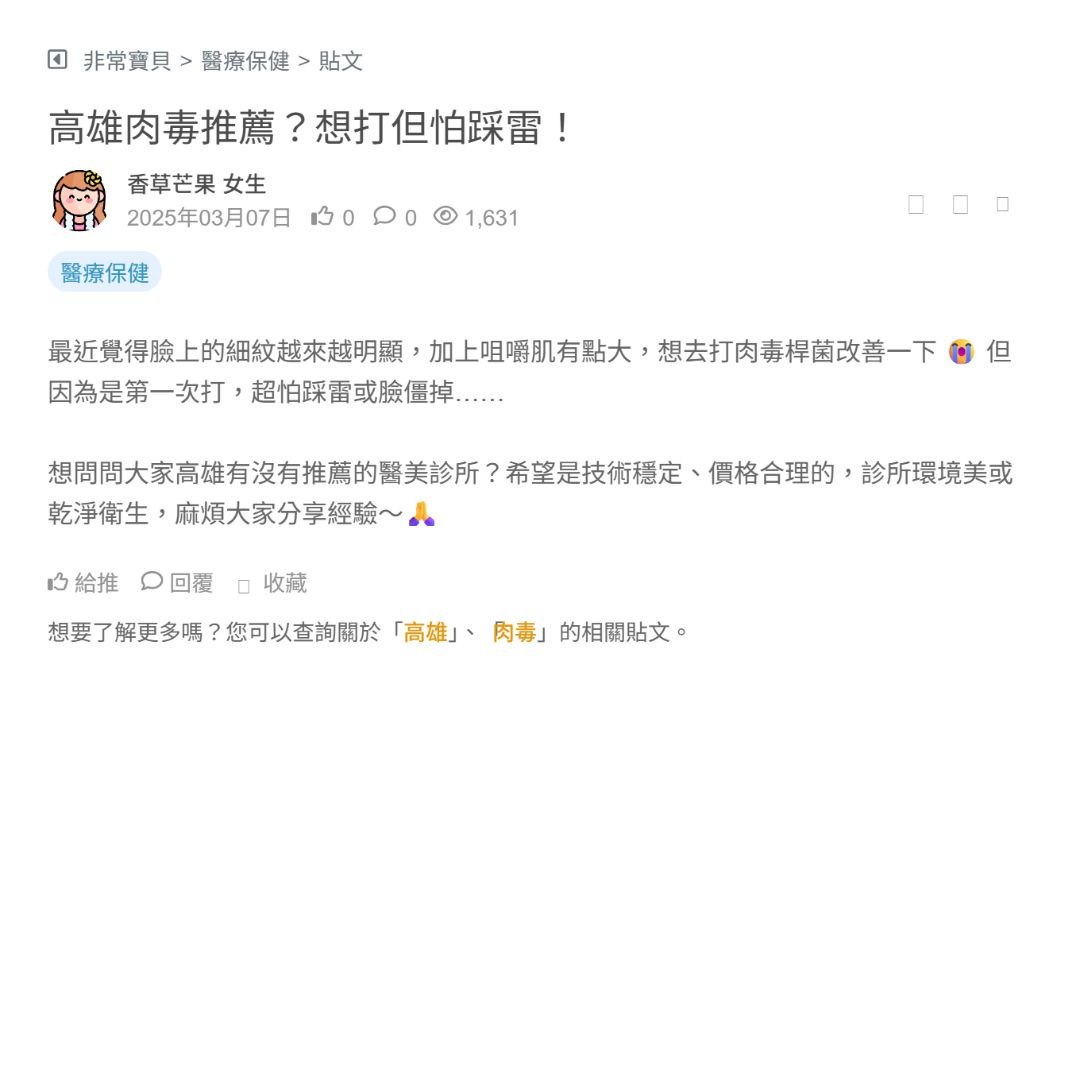
Task: Select the 醫療保健 category chip
Action: click(x=105, y=272)
